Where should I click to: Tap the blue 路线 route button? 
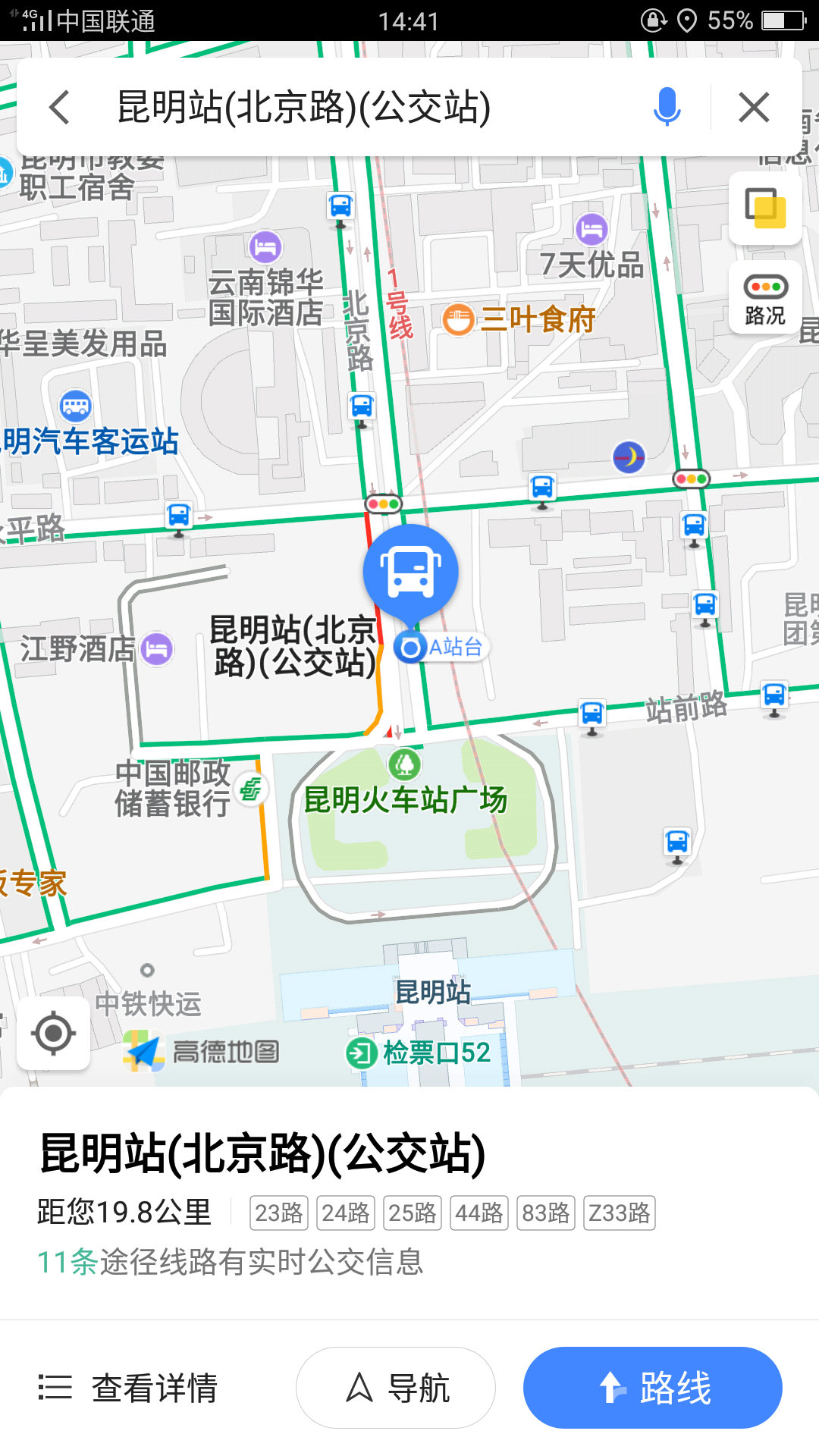652,1388
